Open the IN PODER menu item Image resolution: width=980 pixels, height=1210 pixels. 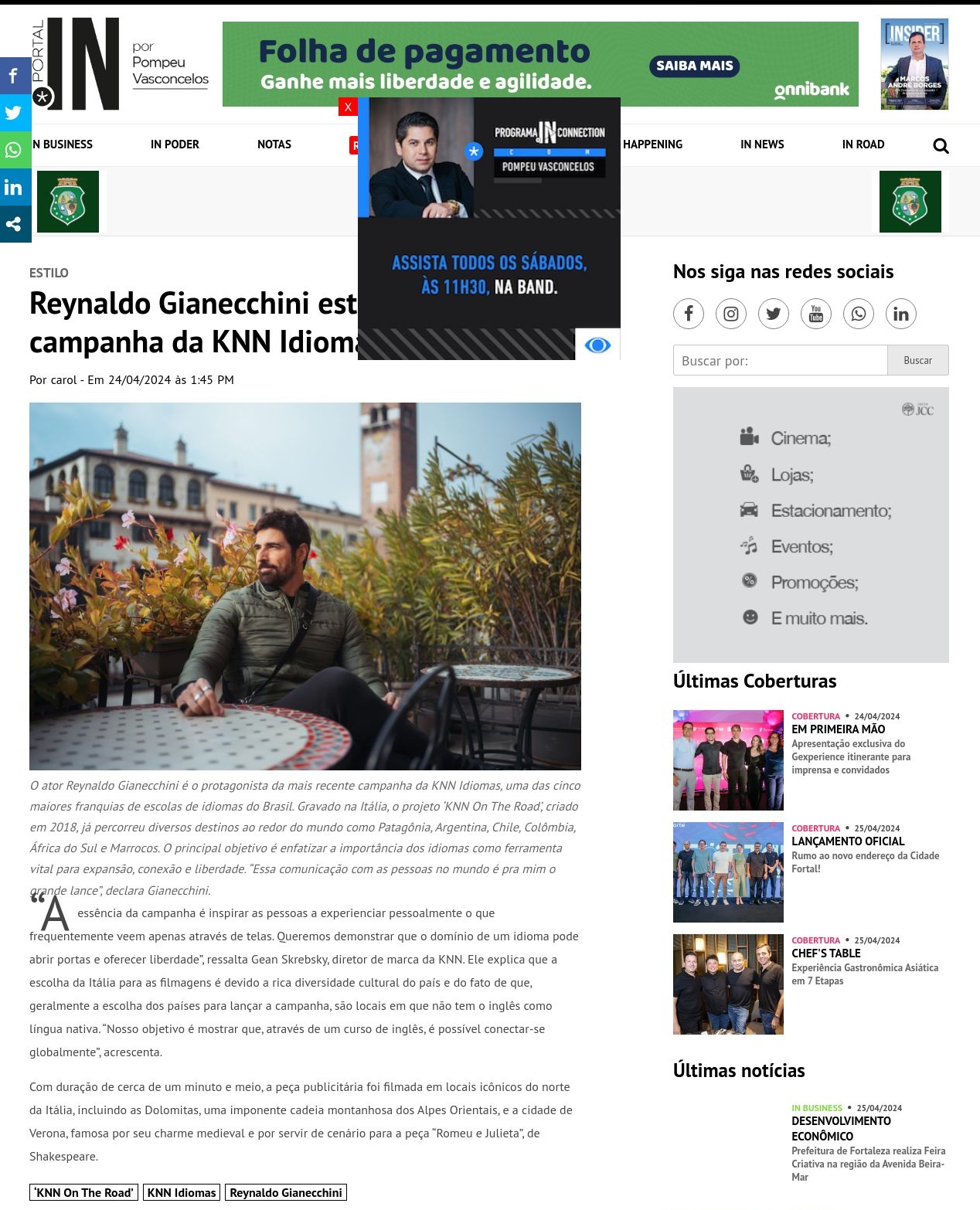(175, 144)
